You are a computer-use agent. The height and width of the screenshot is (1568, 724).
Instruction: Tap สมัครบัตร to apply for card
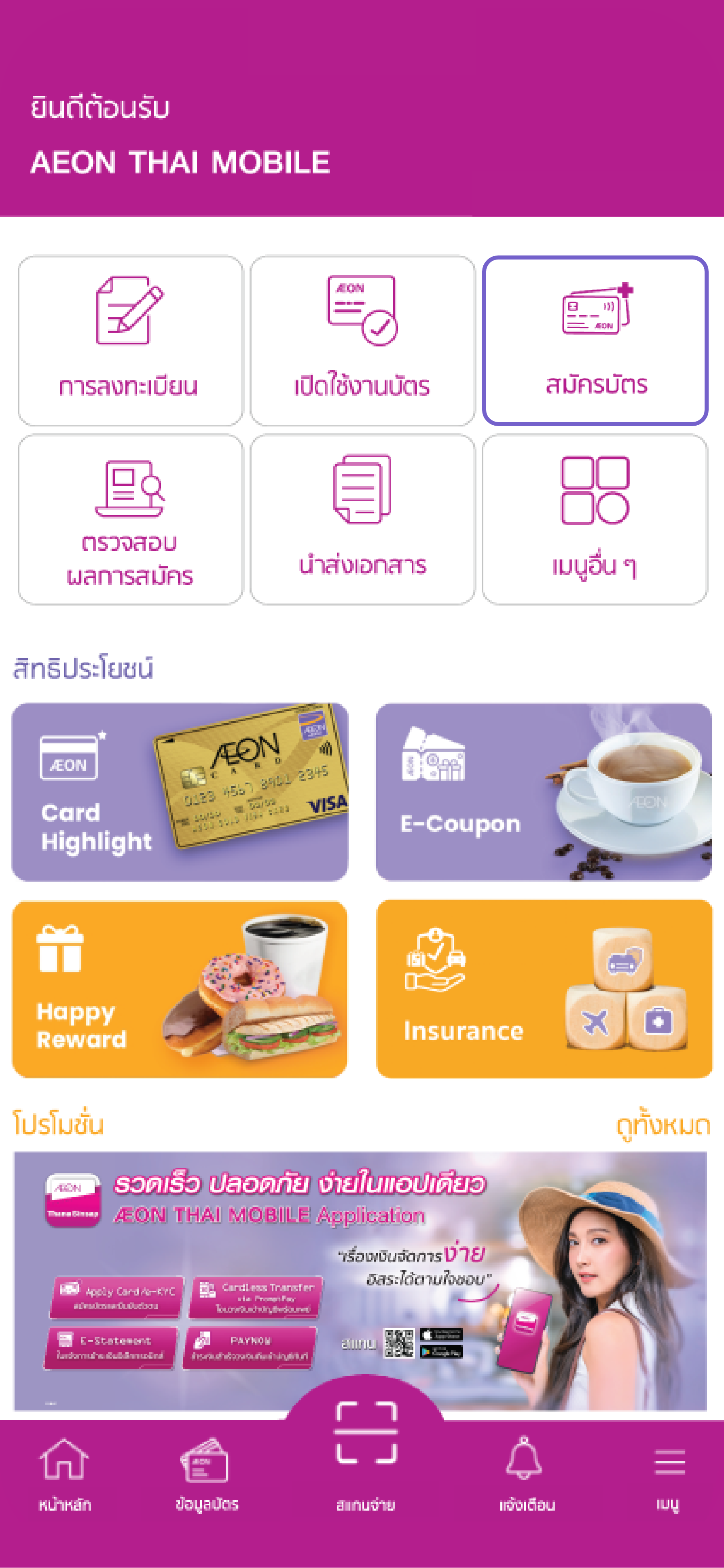(x=595, y=340)
